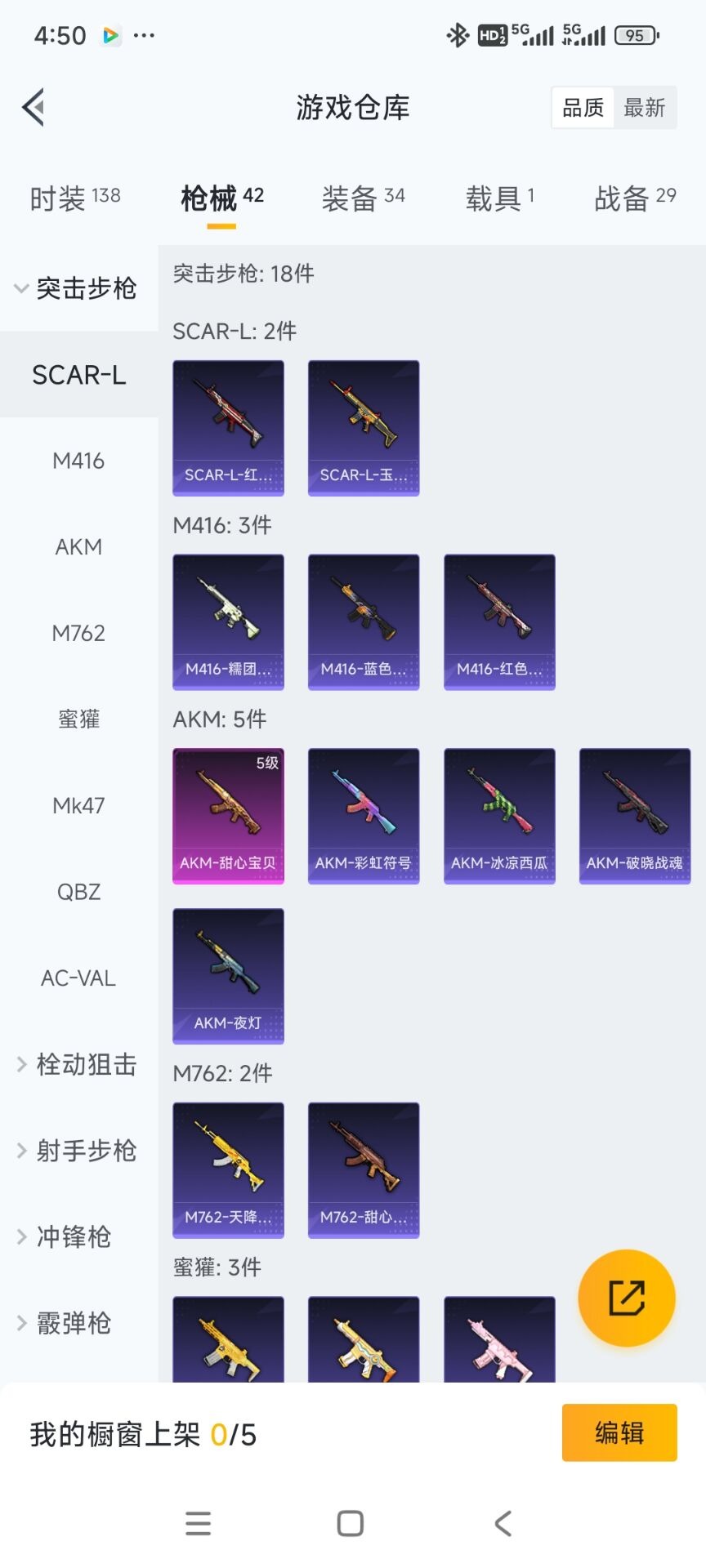Open the AKM-冰凉西瓜 skin
Viewport: 706px width, 1568px height.
pos(499,816)
